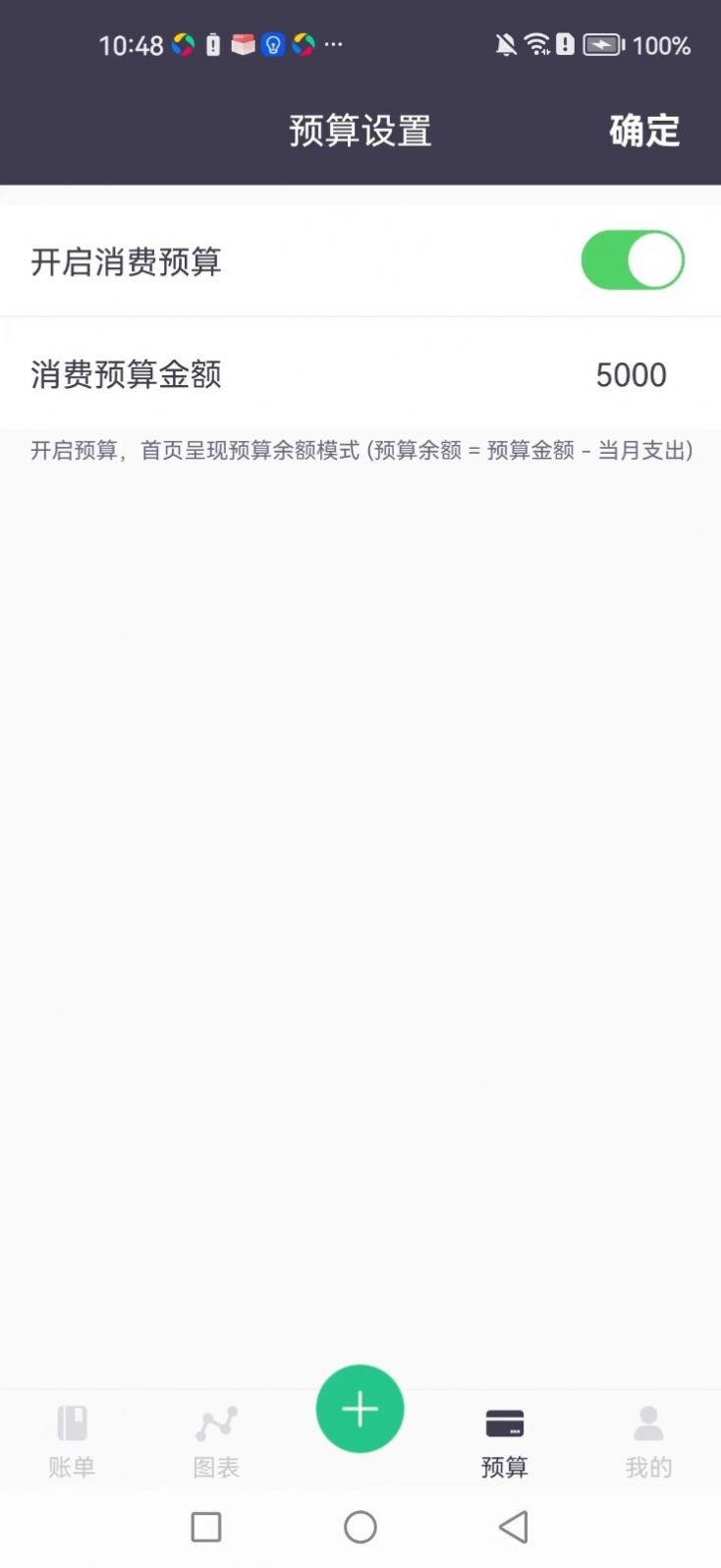Click the battery icon in the status bar
The width and height of the screenshot is (721, 1568).
(602, 44)
